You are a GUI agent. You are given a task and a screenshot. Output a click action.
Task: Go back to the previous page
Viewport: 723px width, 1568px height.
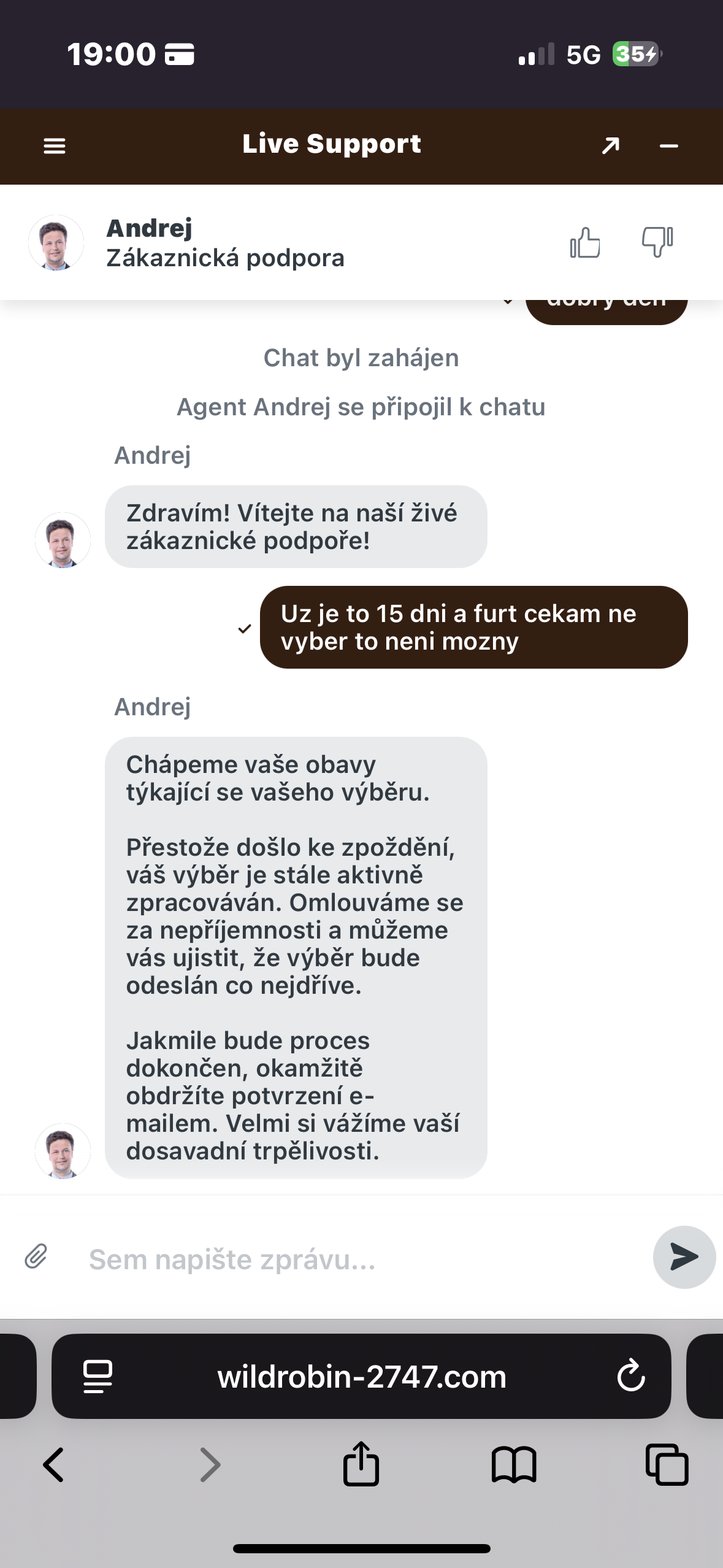[x=53, y=1464]
